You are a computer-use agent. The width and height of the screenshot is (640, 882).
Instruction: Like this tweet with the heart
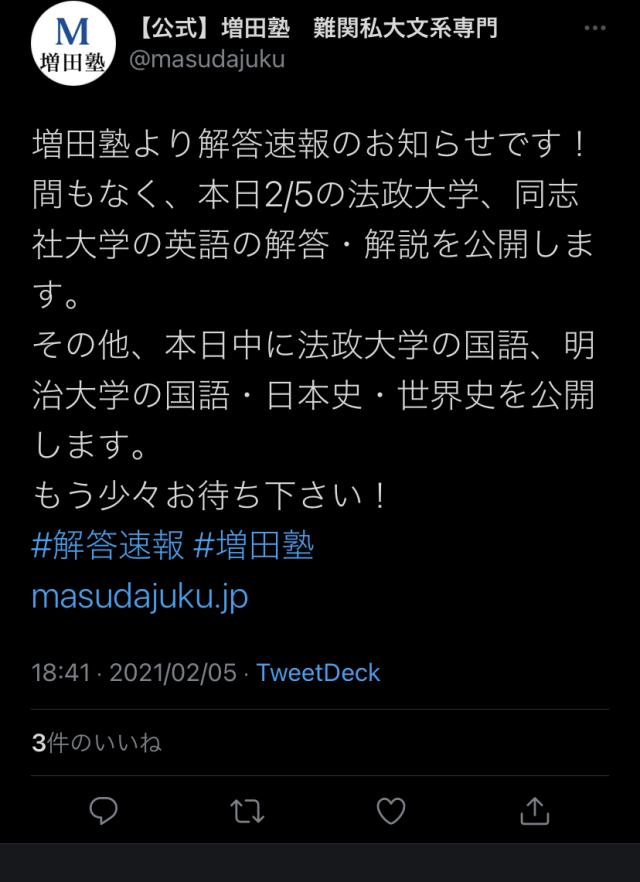pyautogui.click(x=391, y=810)
